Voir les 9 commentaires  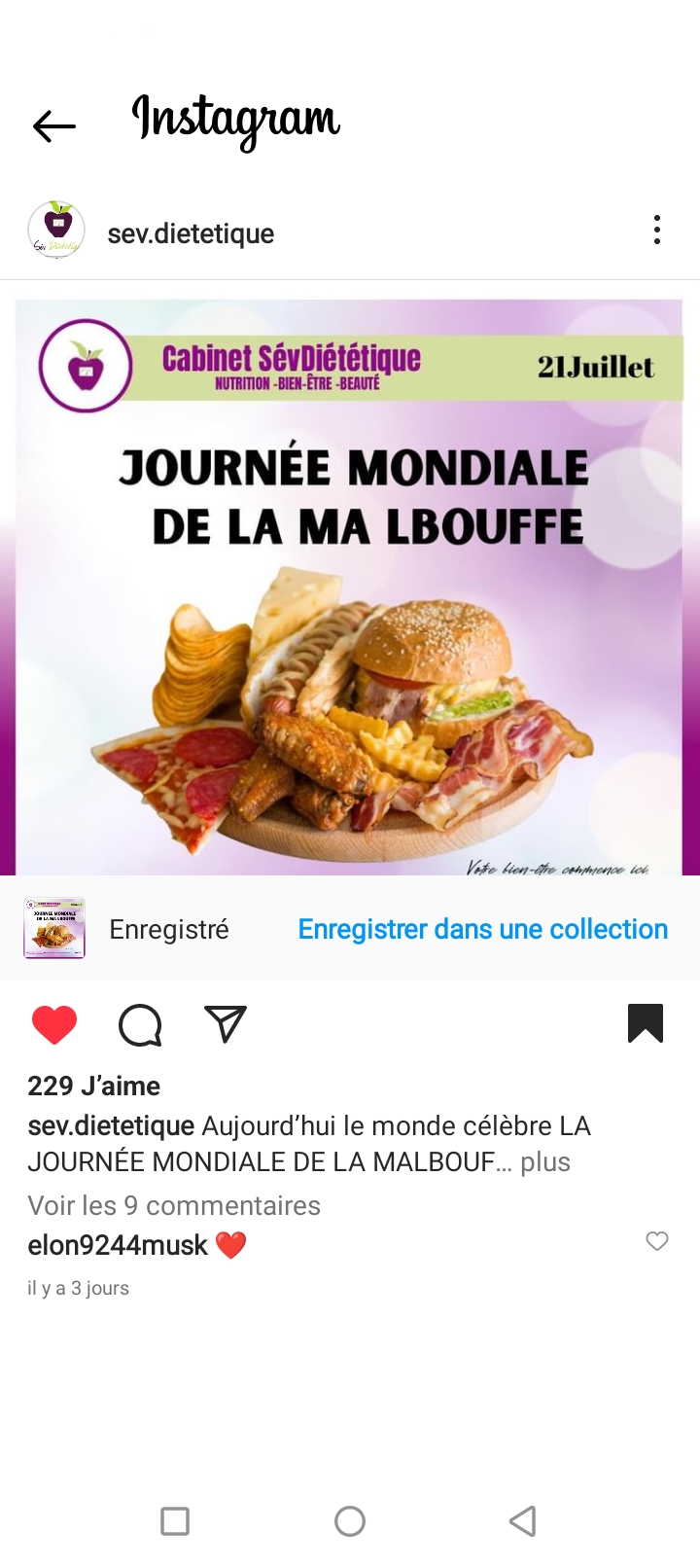click(x=174, y=1205)
